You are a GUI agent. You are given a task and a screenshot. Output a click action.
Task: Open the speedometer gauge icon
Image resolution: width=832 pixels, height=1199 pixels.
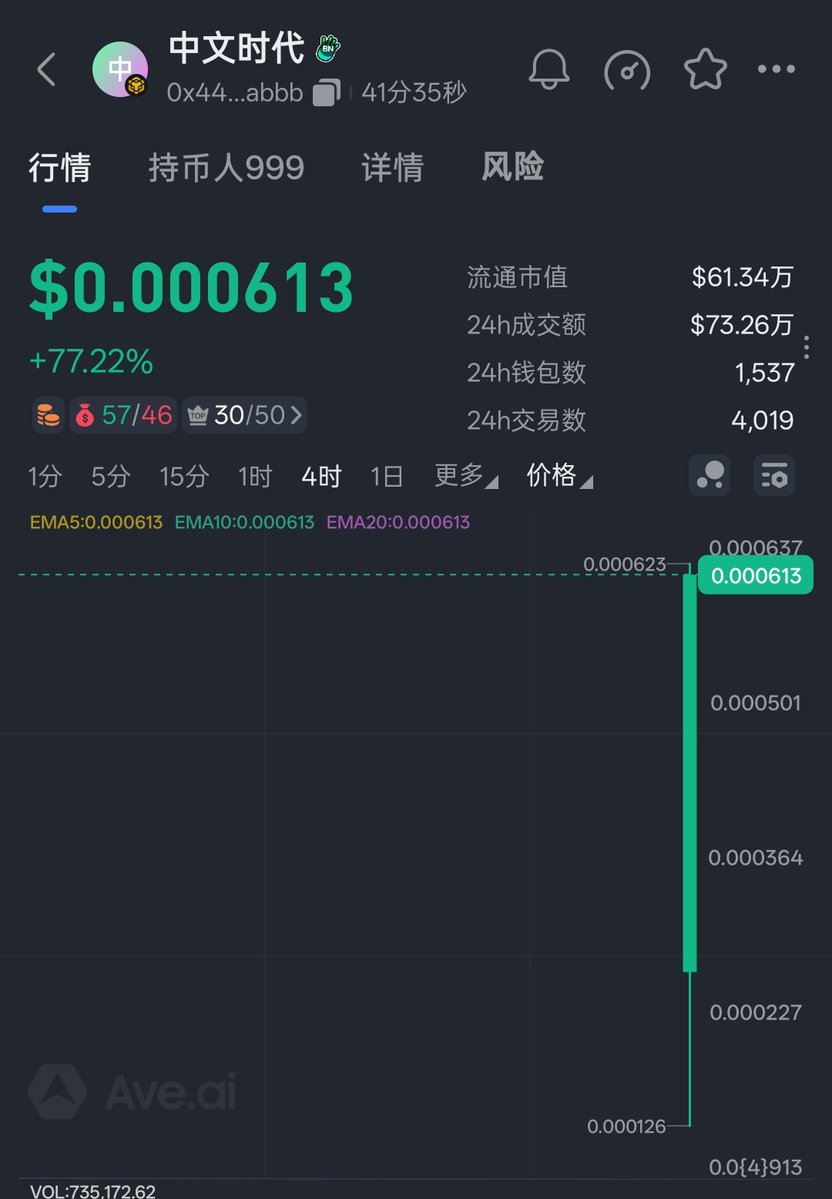pos(627,70)
